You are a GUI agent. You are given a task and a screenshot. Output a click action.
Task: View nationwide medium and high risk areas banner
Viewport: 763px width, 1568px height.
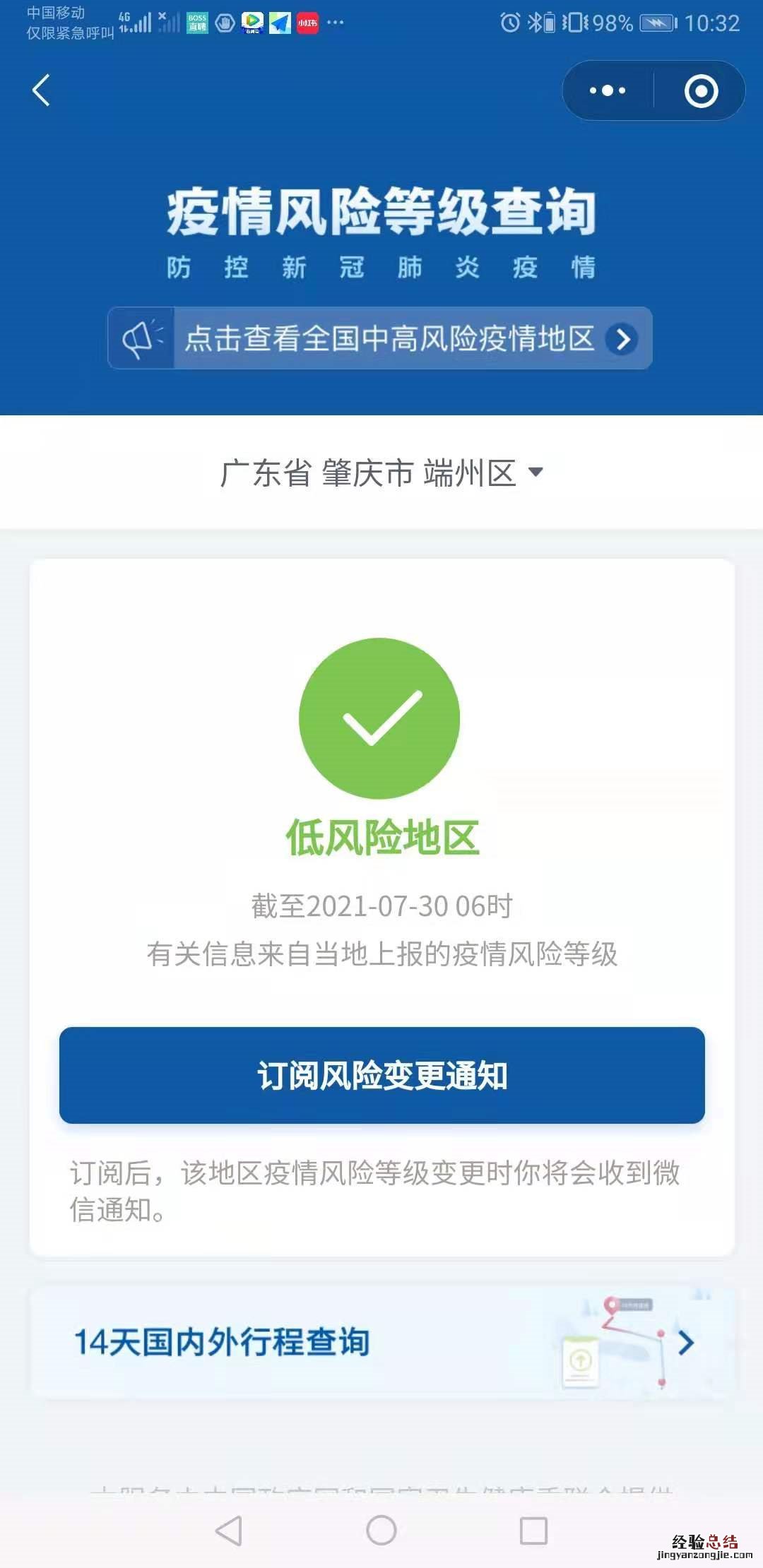click(x=380, y=338)
